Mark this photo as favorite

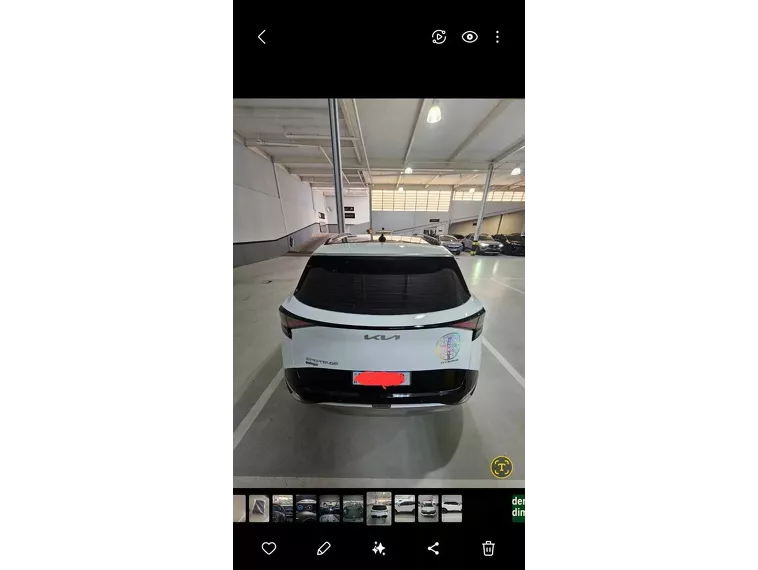(x=269, y=548)
